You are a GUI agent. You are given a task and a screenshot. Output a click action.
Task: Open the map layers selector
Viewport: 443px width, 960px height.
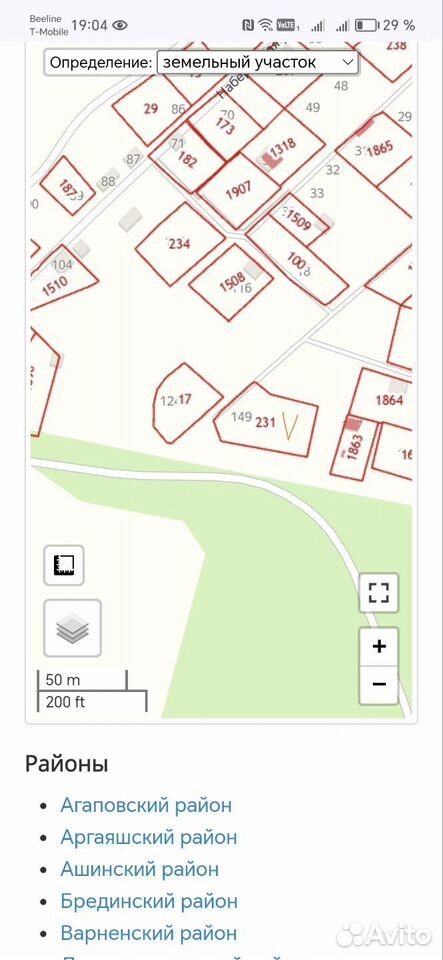click(73, 628)
